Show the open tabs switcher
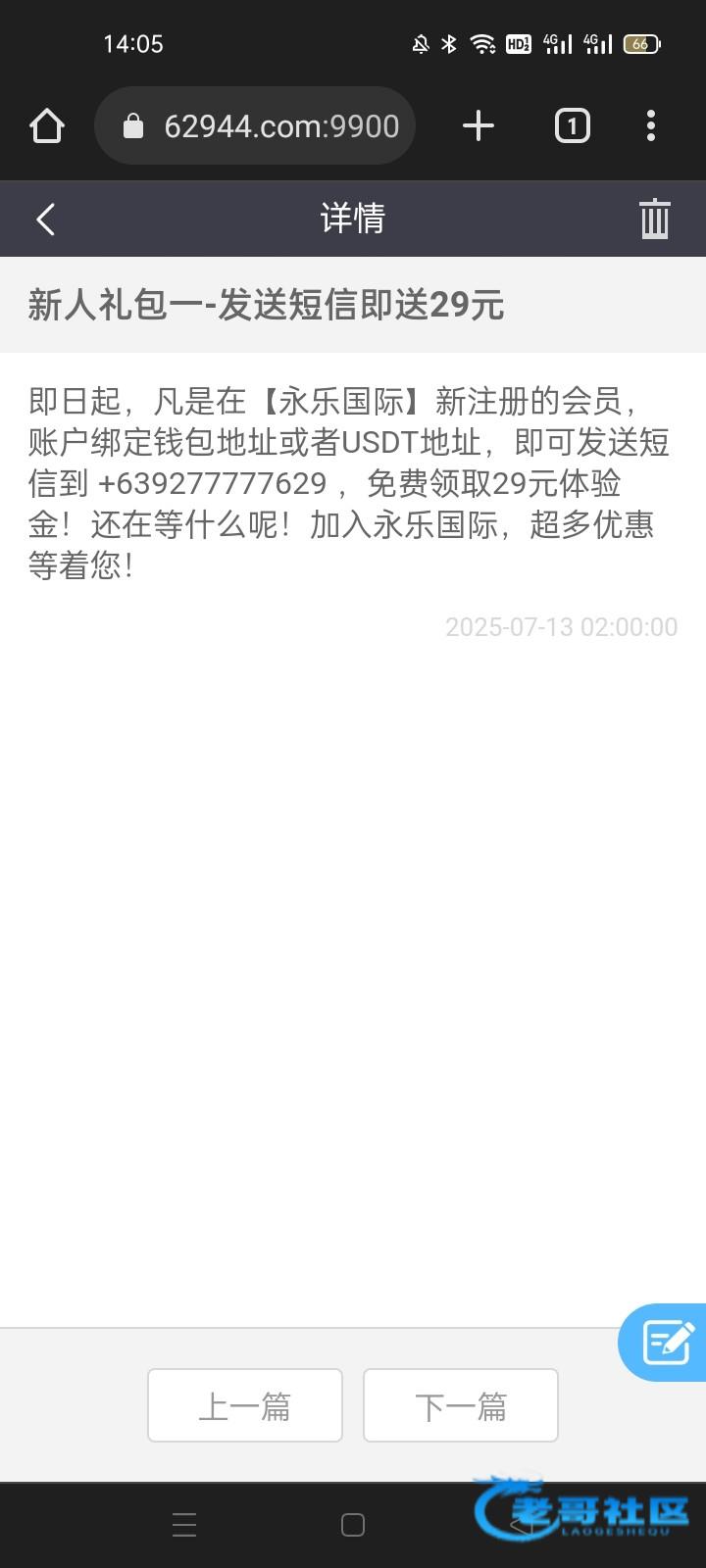This screenshot has height=1568, width=706. pos(573,125)
